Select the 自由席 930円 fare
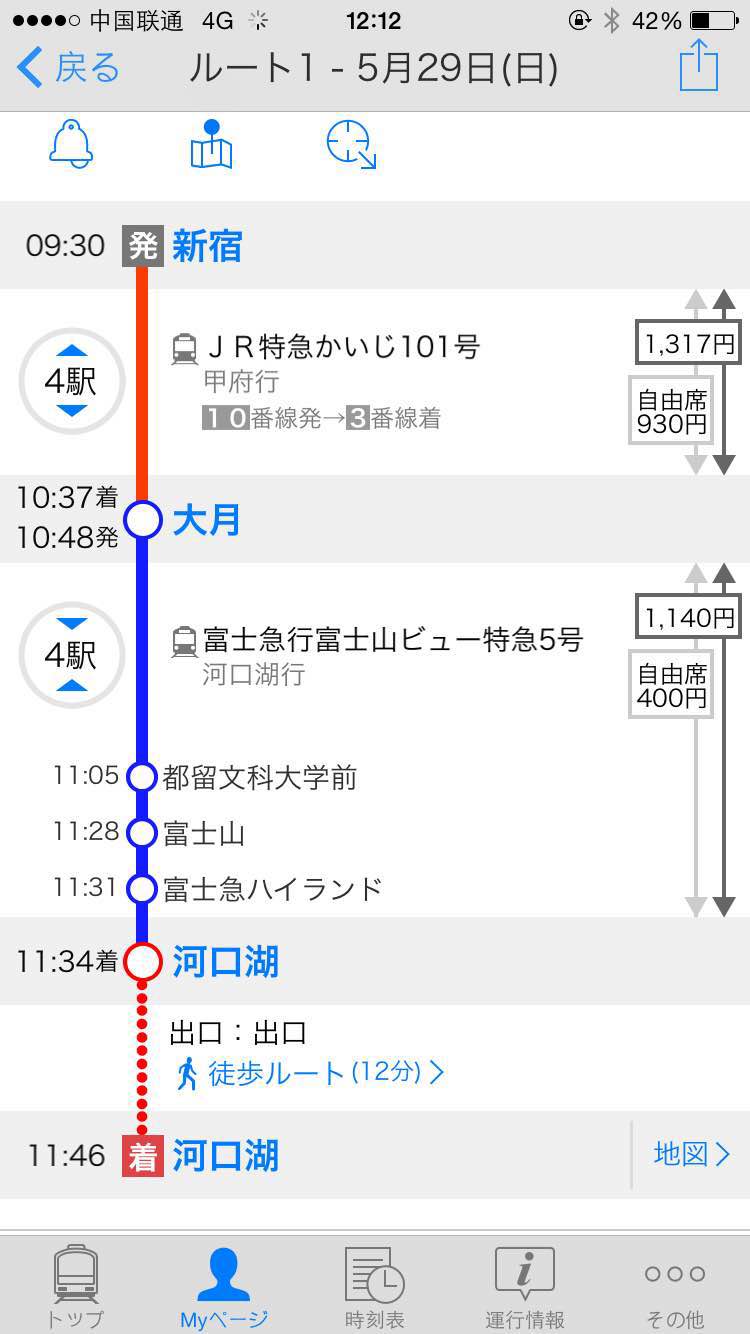 tap(671, 412)
